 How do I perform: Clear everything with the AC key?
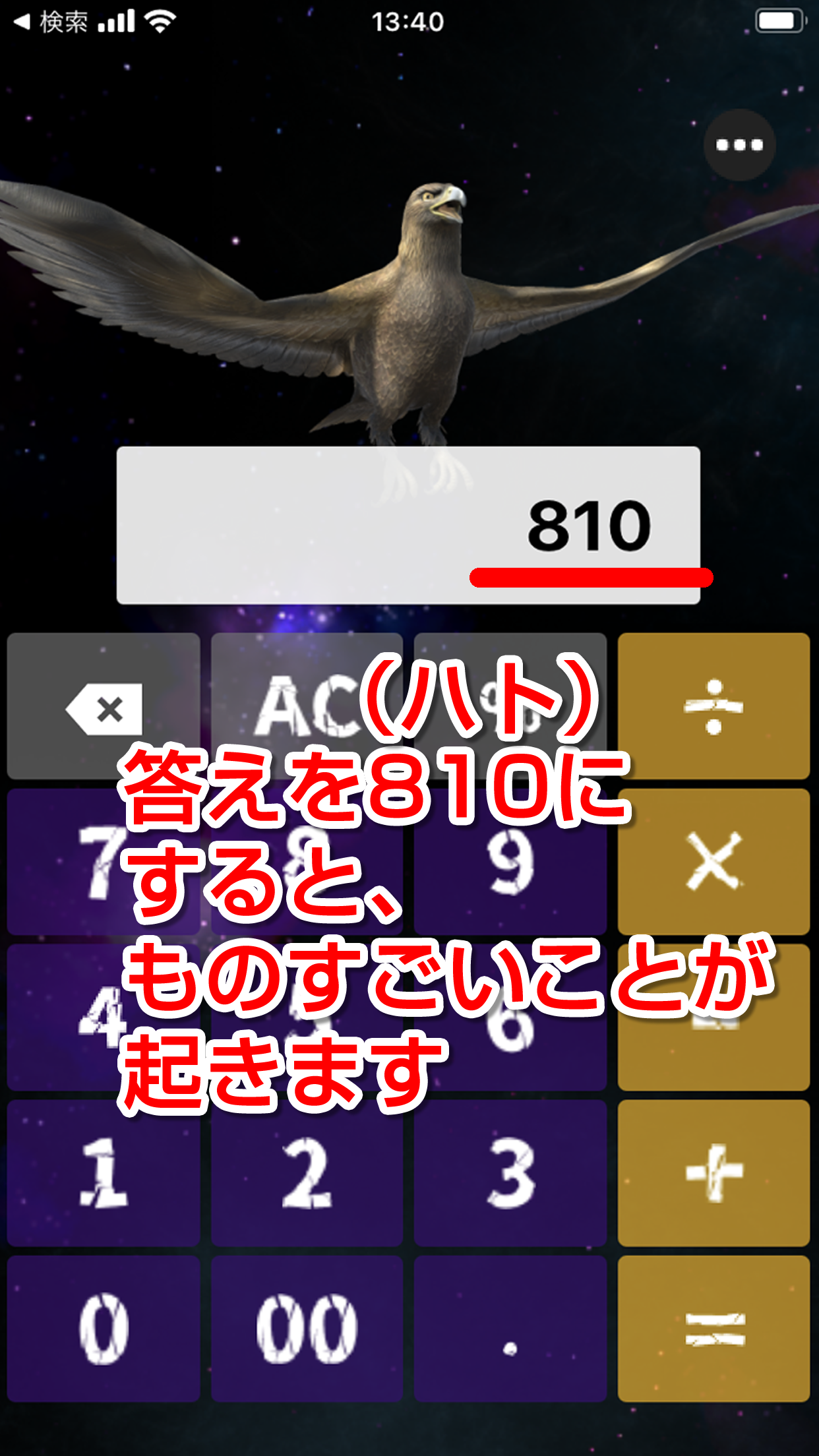tap(307, 706)
